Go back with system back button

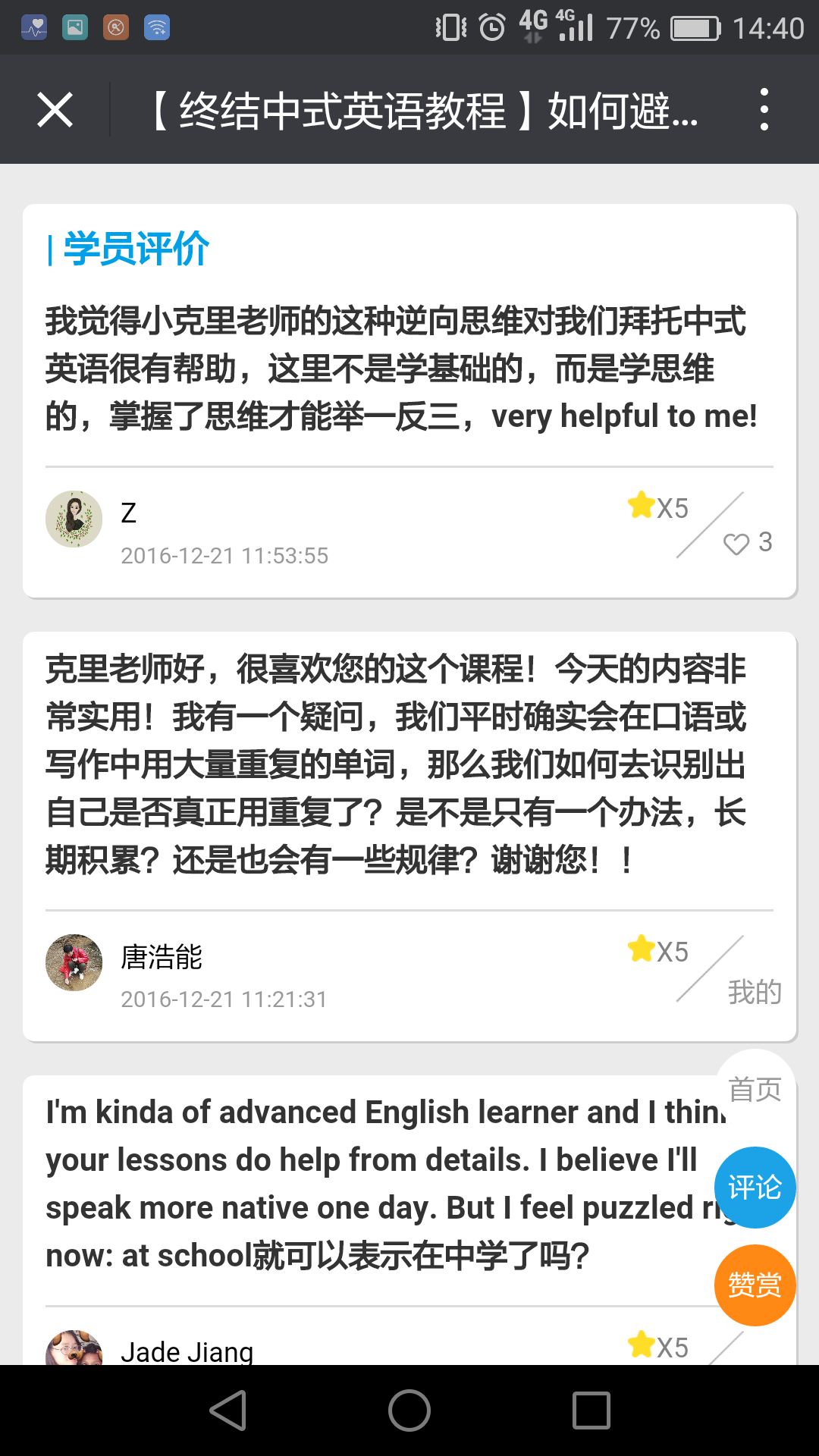[227, 1410]
